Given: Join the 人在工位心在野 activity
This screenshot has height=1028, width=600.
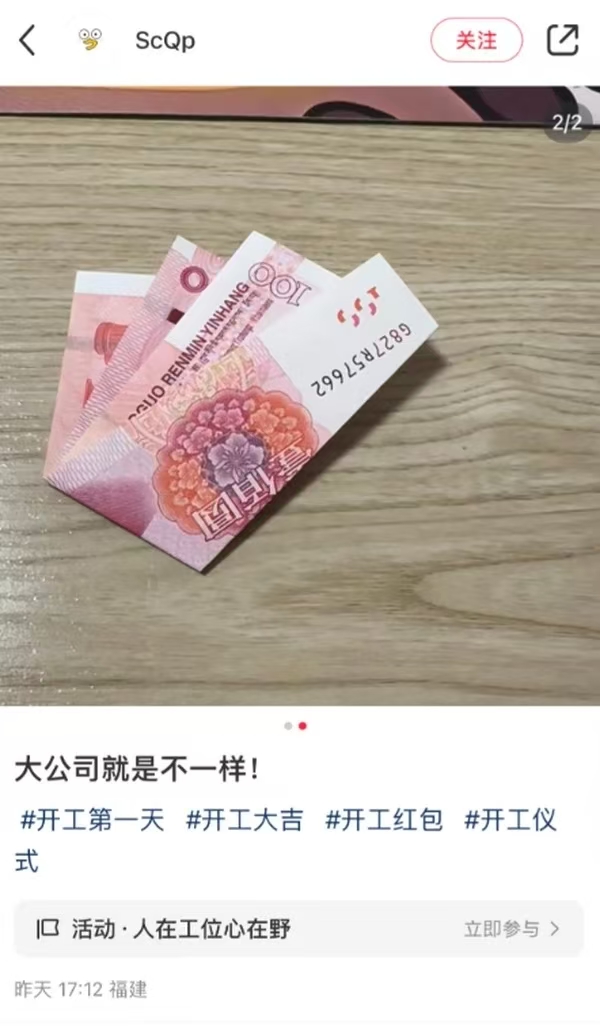Looking at the screenshot, I should coord(298,929).
